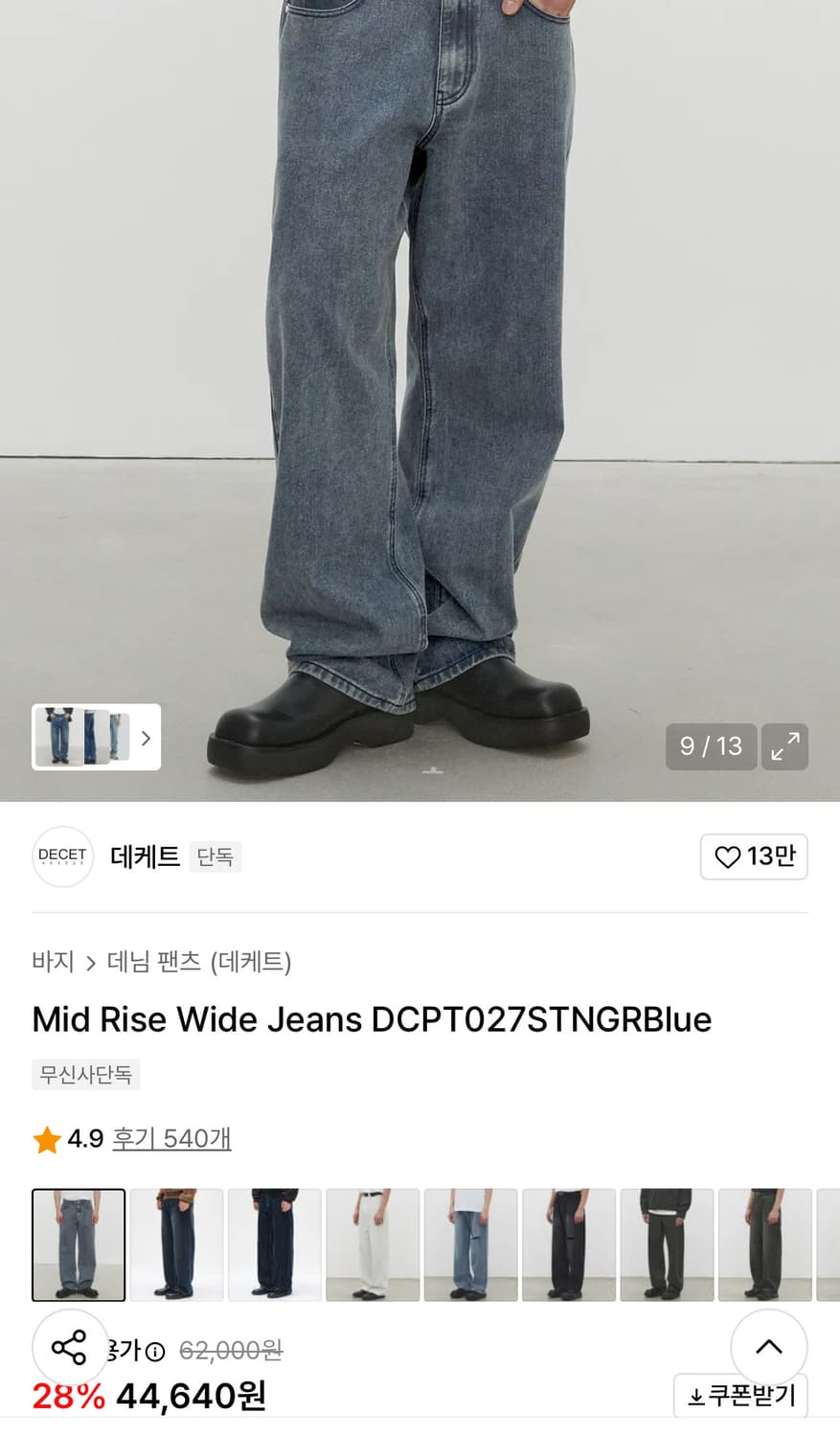Tap the download arrow on 쿠폰받기 button
Viewport: 840px width, 1437px height.
[697, 1398]
